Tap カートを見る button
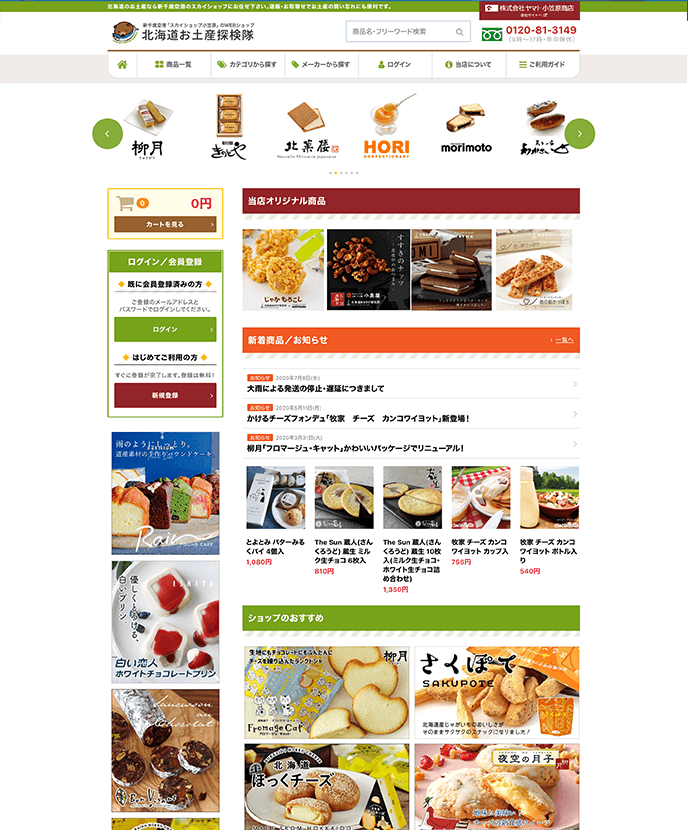 [x=165, y=224]
